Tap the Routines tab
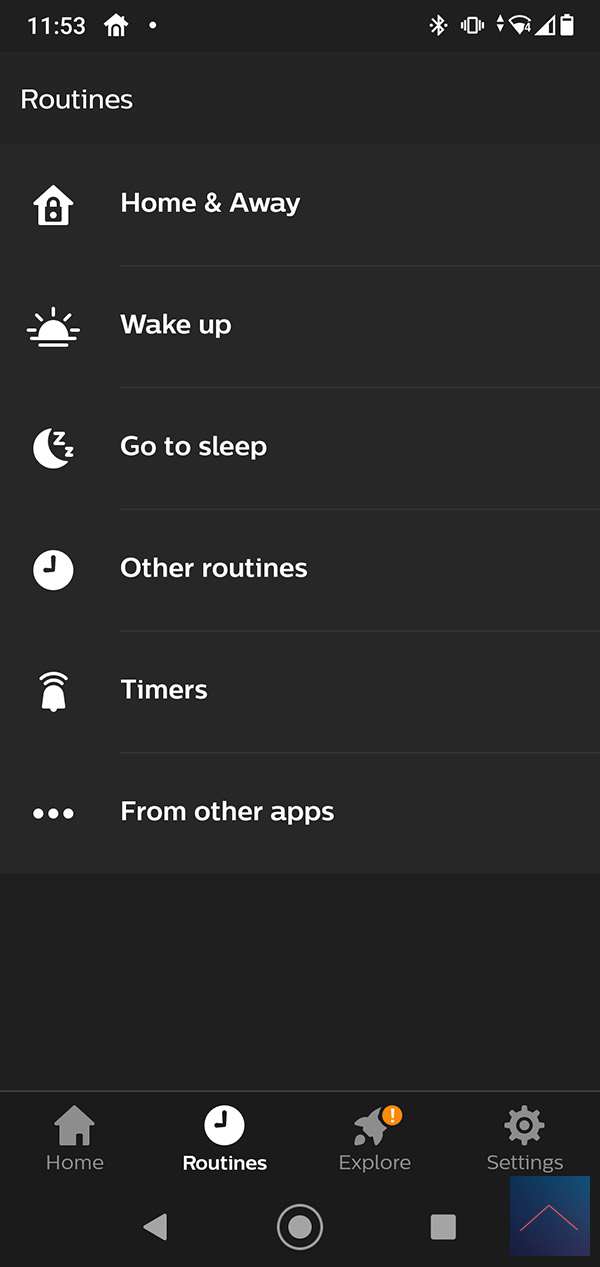Screen dimensions: 600x1267 (225, 1139)
